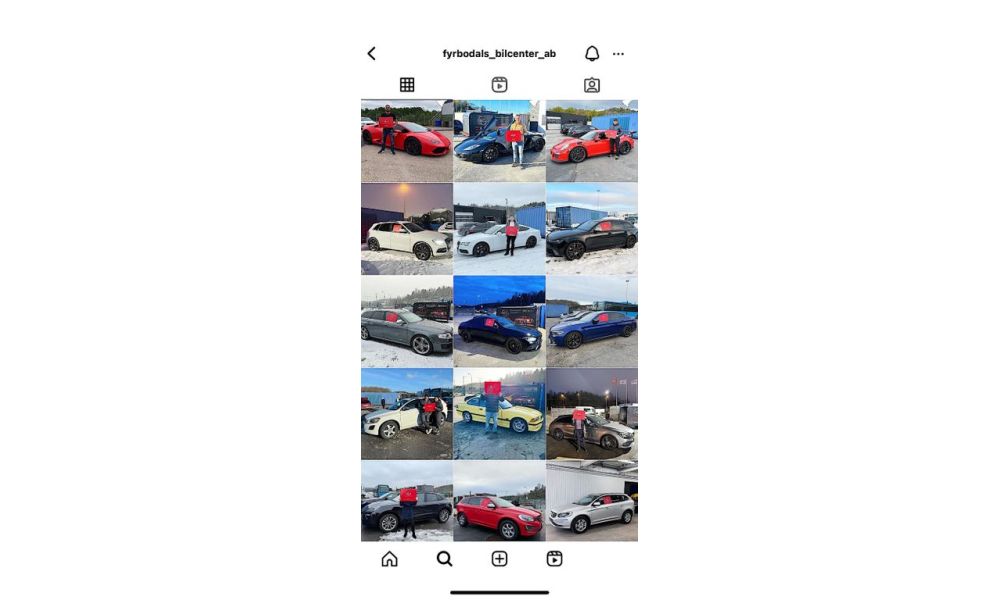This screenshot has width=1000, height=600.
Task: Open the white hatchback at dusk post
Action: (406, 229)
